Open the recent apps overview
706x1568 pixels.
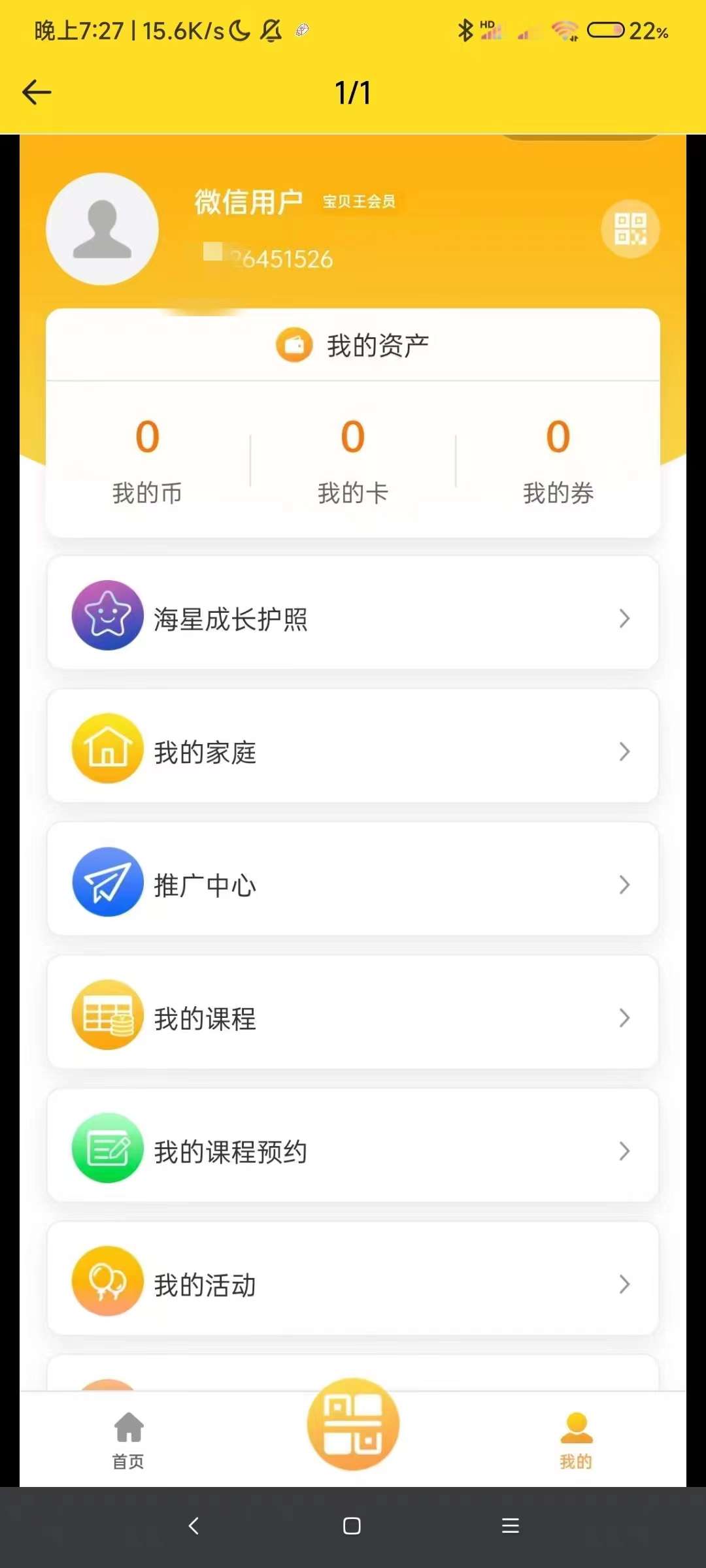click(x=511, y=1526)
